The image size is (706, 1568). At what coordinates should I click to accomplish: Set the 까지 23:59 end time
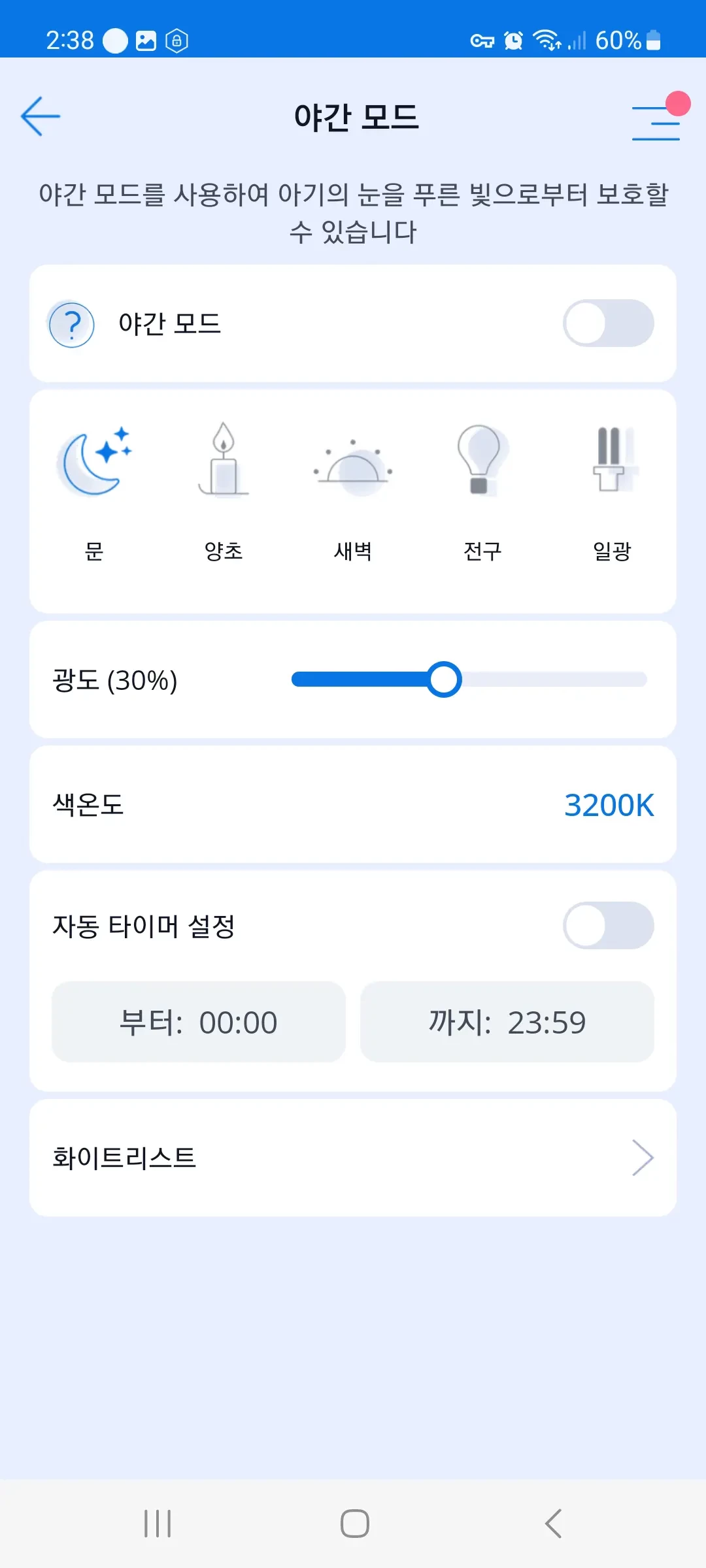pos(507,1022)
